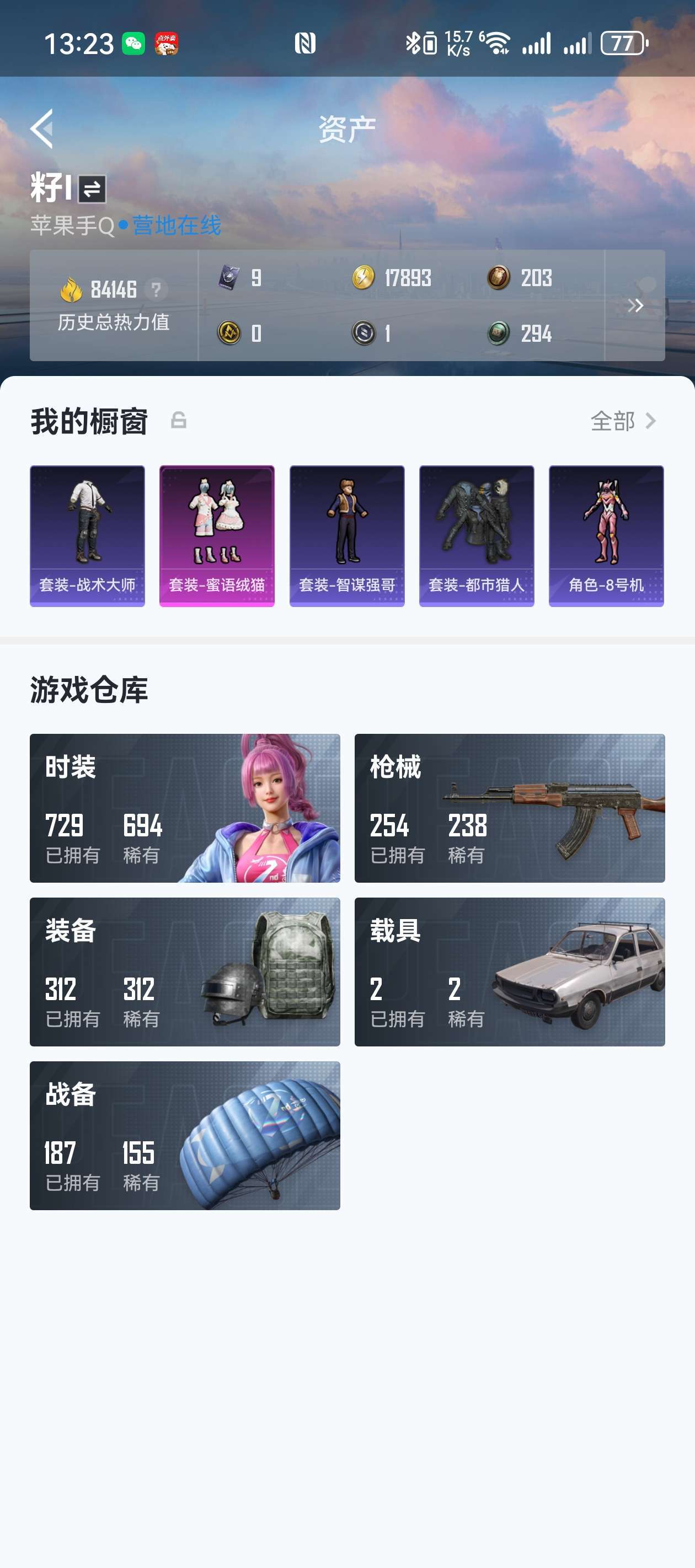The image size is (695, 1568).
Task: Open the 时装 warehouse card
Action: (x=185, y=808)
